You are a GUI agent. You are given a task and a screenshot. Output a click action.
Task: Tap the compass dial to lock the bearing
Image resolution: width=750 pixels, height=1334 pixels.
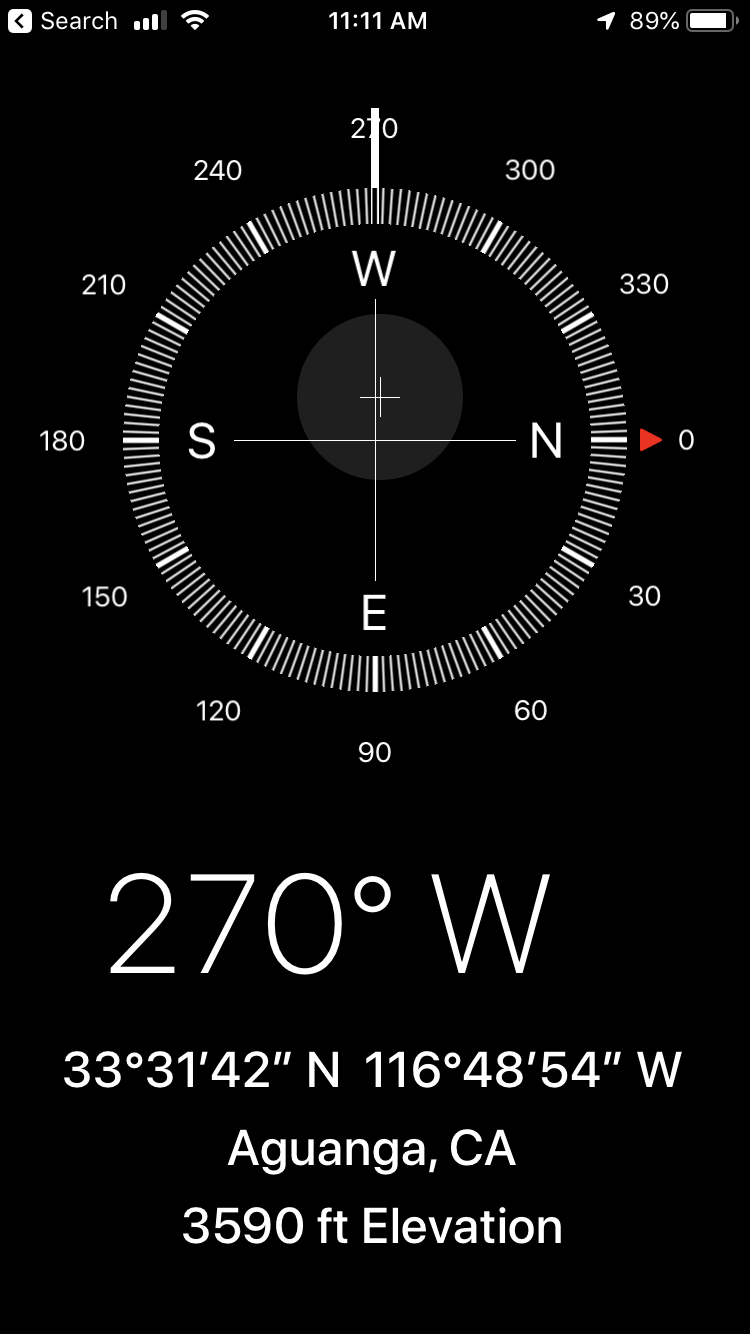[375, 440]
